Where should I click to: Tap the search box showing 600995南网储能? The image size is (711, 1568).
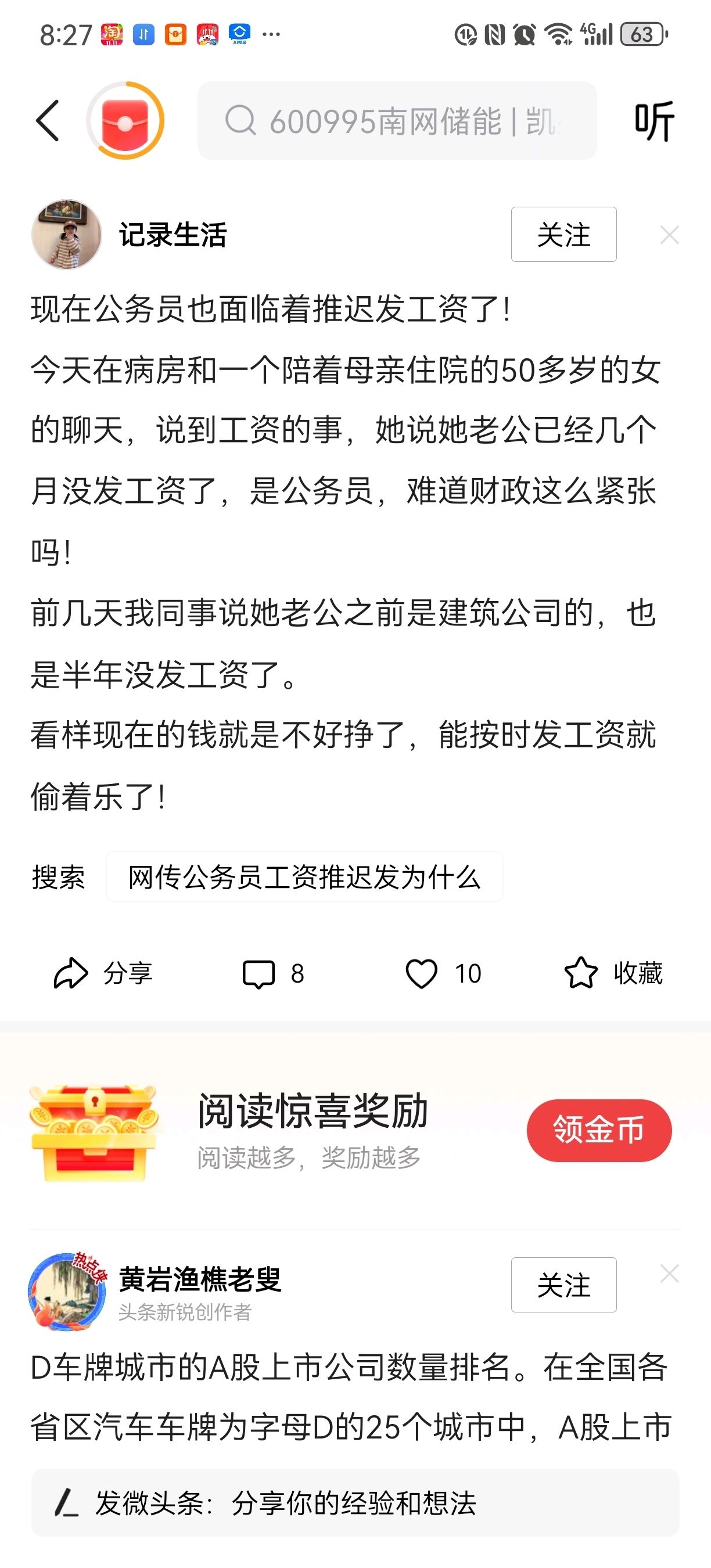pos(397,121)
